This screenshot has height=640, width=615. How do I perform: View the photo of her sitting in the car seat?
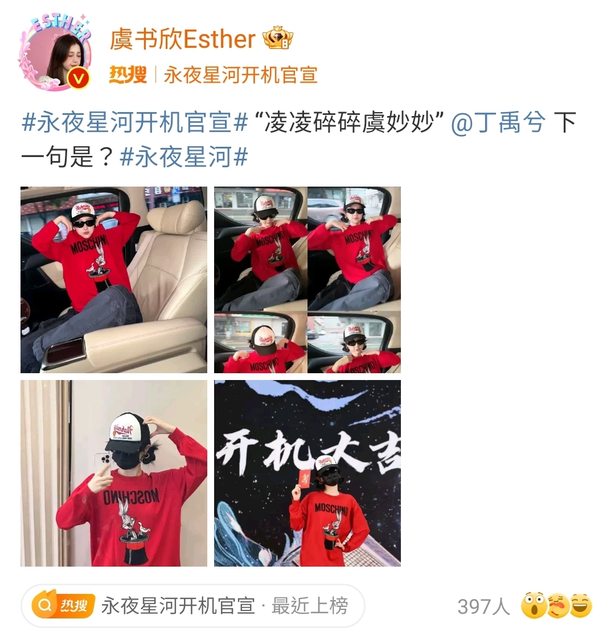click(113, 279)
